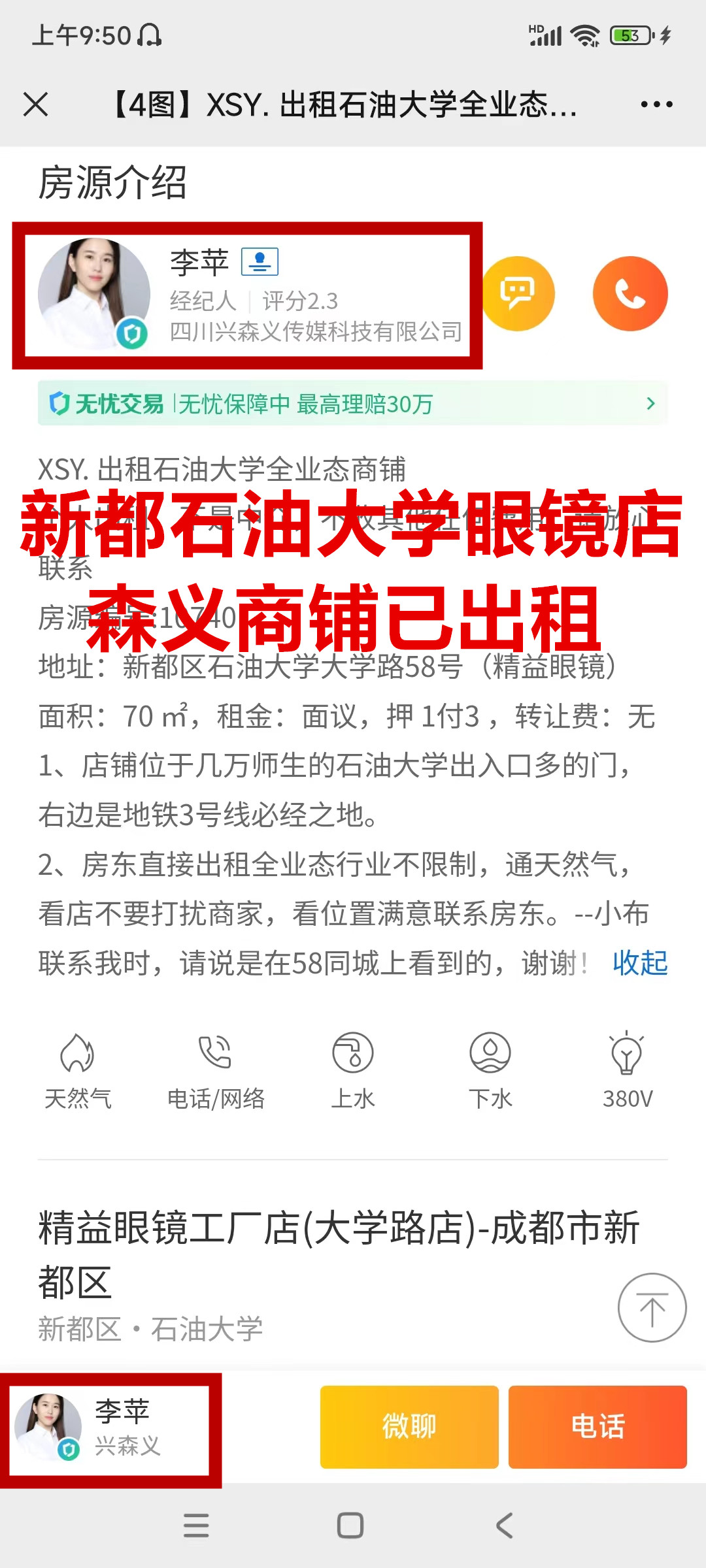This screenshot has height=1568, width=706.
Task: Open the three-dot overflow menu
Action: [656, 105]
